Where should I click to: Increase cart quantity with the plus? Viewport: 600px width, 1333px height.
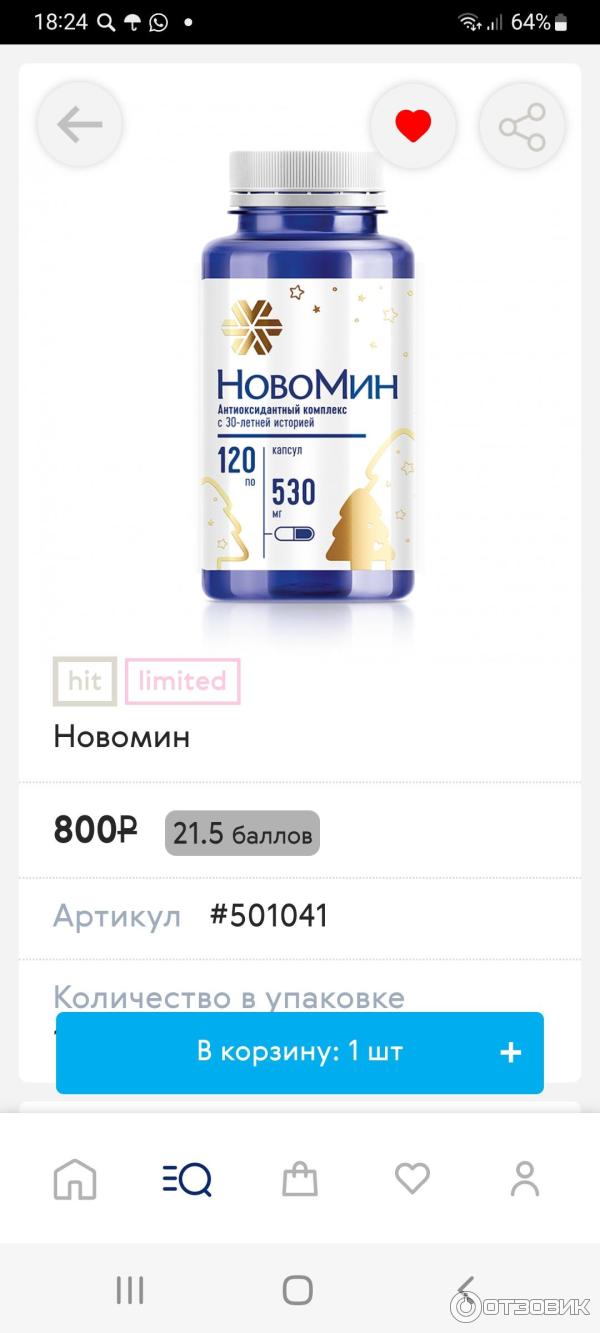coord(510,1052)
